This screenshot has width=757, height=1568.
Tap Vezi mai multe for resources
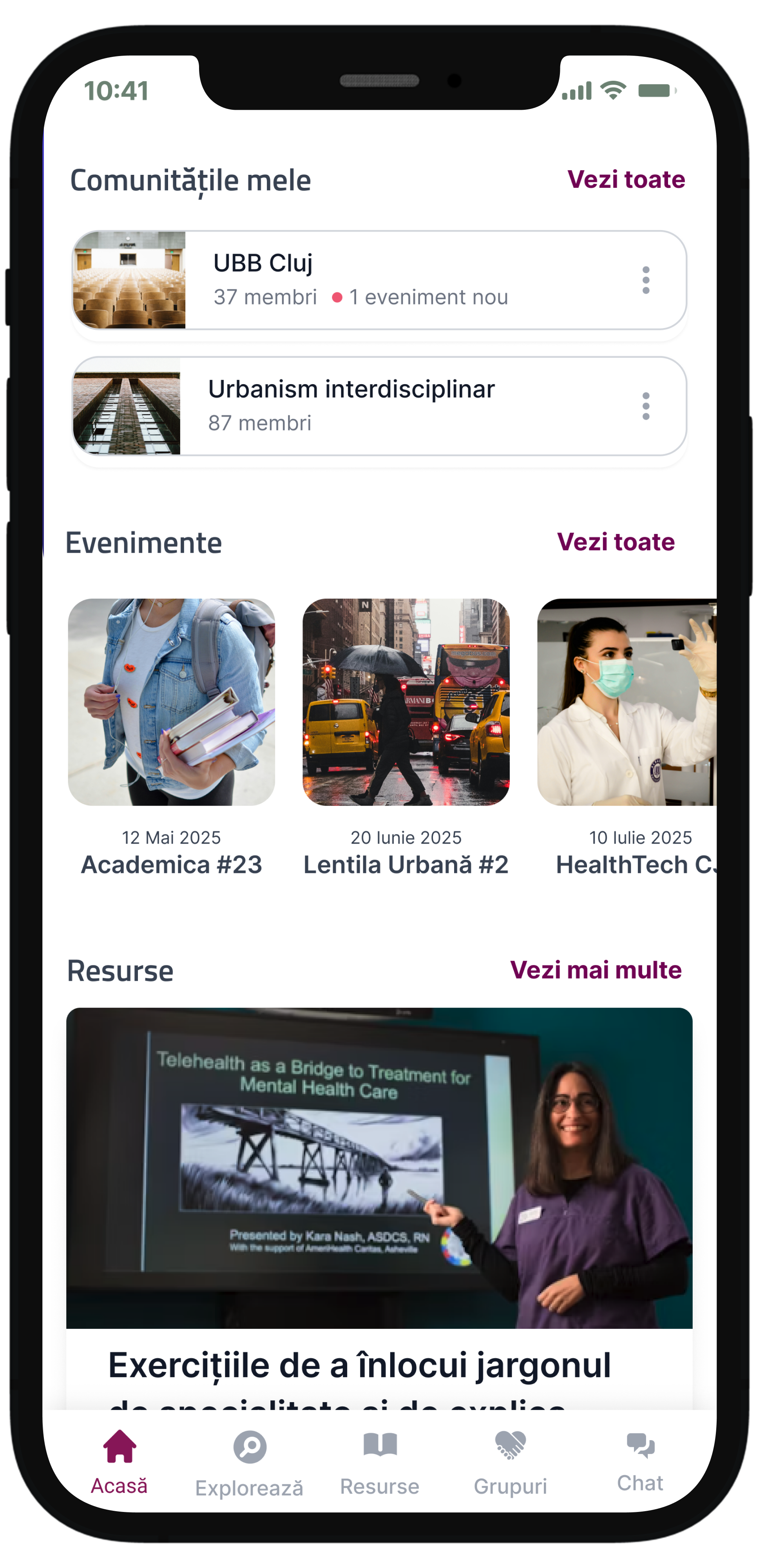(x=595, y=970)
